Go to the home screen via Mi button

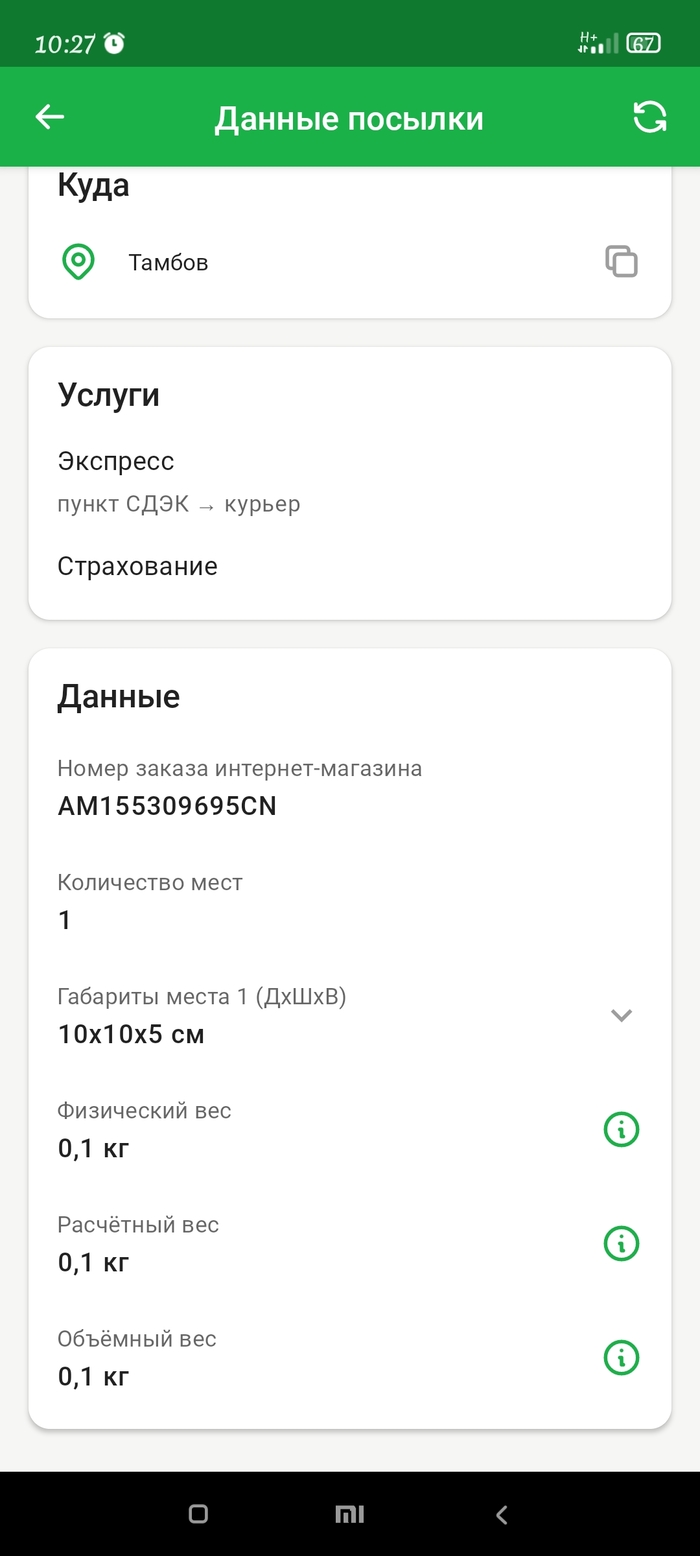click(349, 1514)
